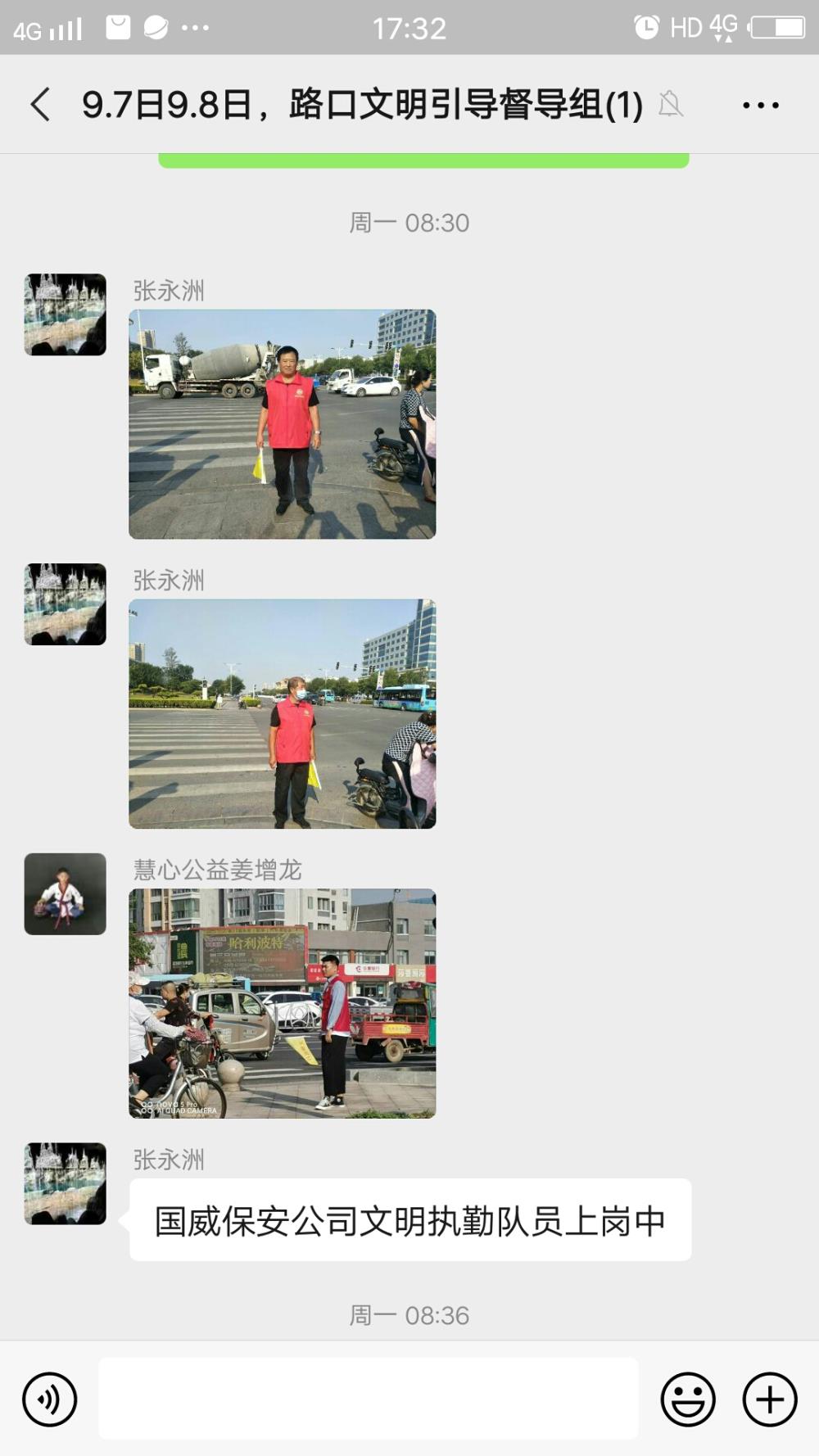Open the chat info three-dot menu
Viewport: 819px width, 1456px height.
(760, 105)
